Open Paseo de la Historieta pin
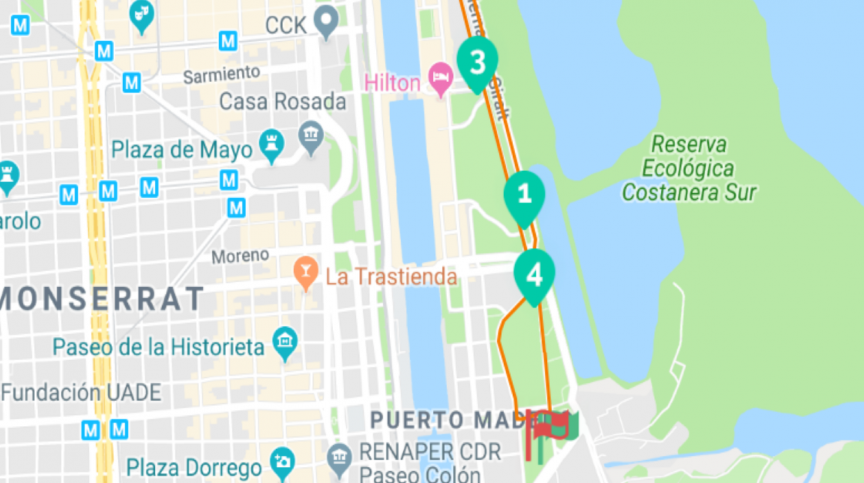 click(x=286, y=343)
